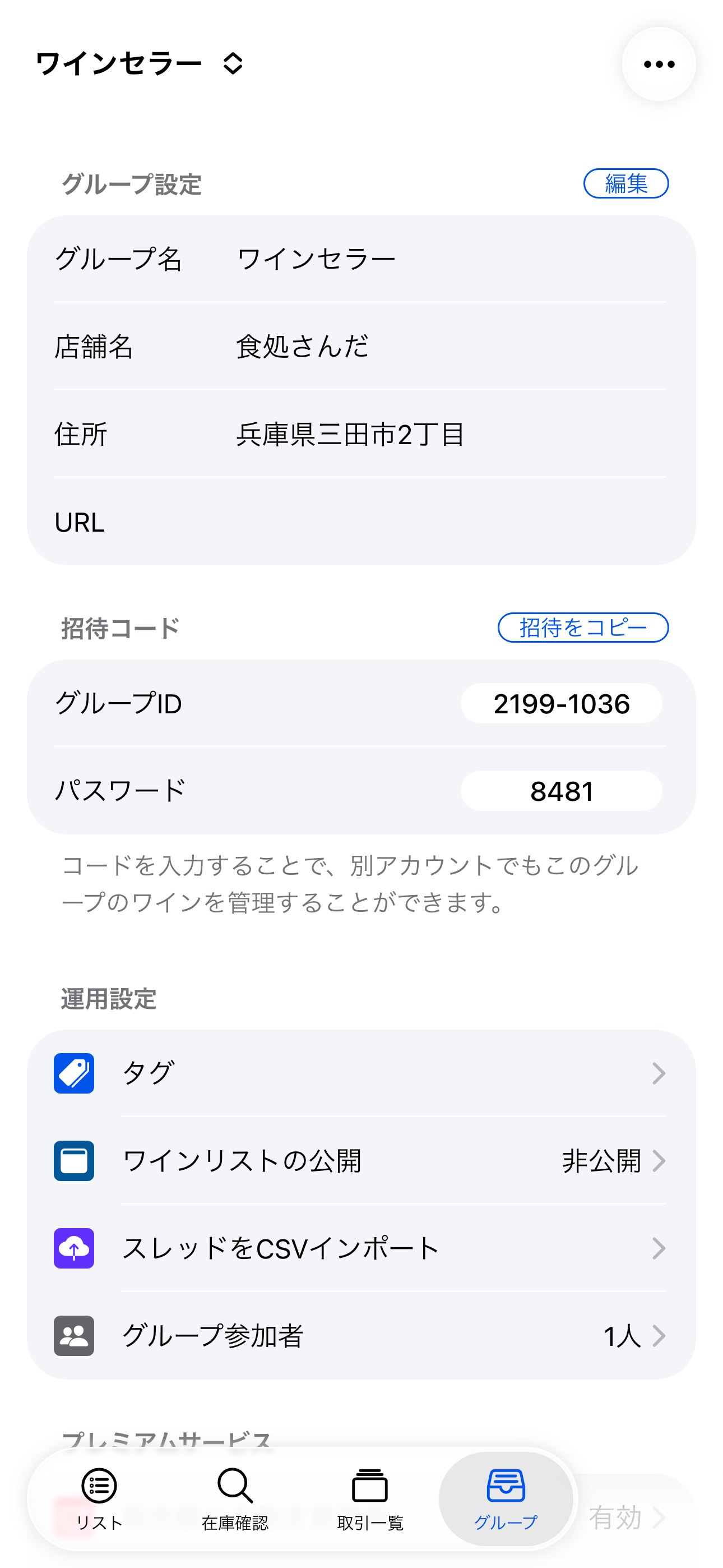The image size is (723, 1568).
Task: Expand the グループ参加者 1人 row
Action: pyautogui.click(x=365, y=1337)
